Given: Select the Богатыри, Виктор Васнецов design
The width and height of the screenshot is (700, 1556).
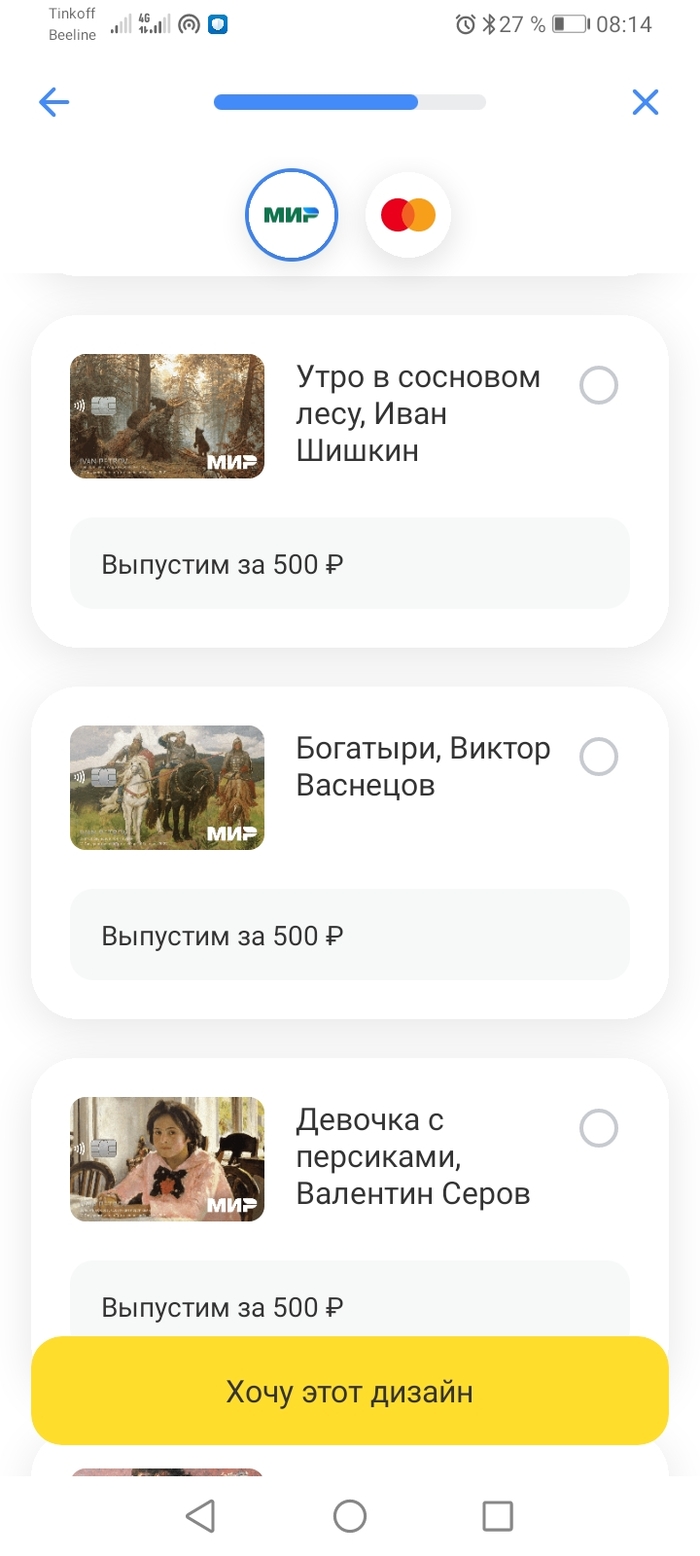Looking at the screenshot, I should pyautogui.click(x=598, y=757).
